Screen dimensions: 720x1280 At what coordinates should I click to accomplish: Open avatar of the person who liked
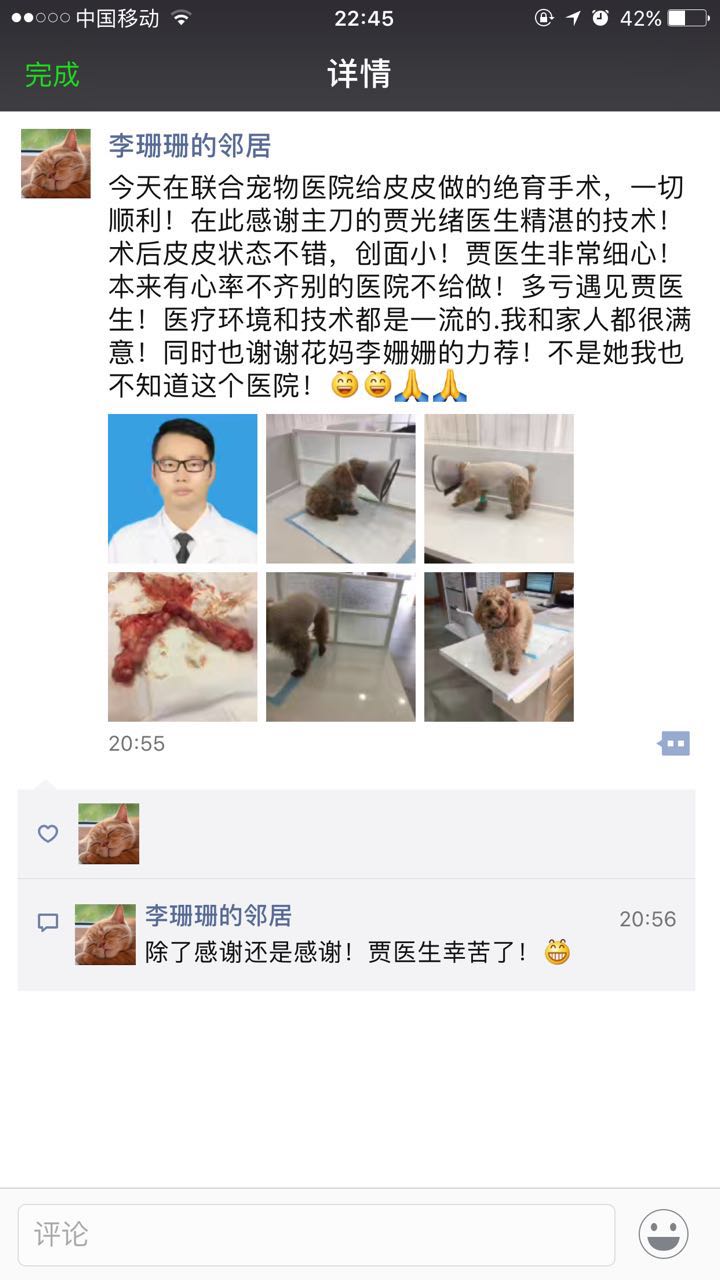pos(108,833)
